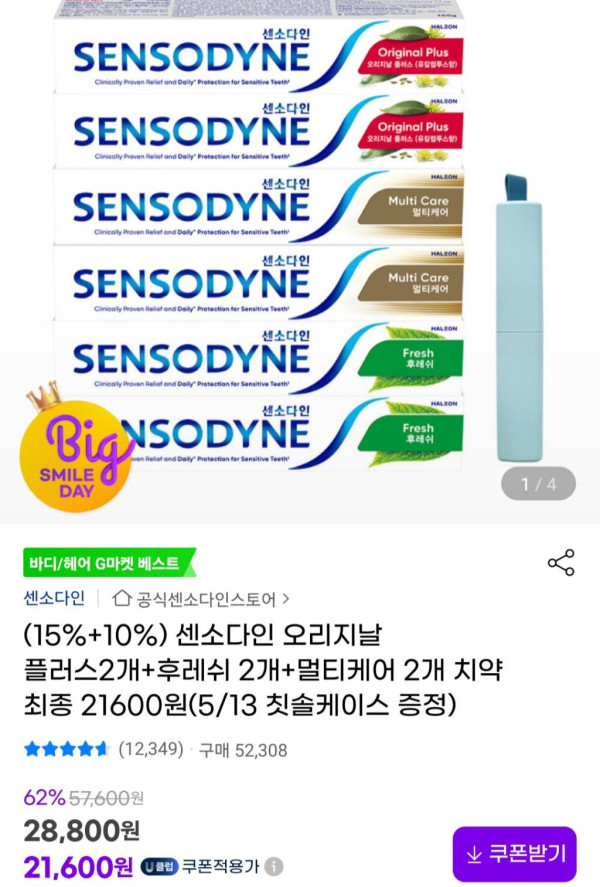600x887 pixels.
Task: Share this Sensodyne product
Action: [x=561, y=562]
